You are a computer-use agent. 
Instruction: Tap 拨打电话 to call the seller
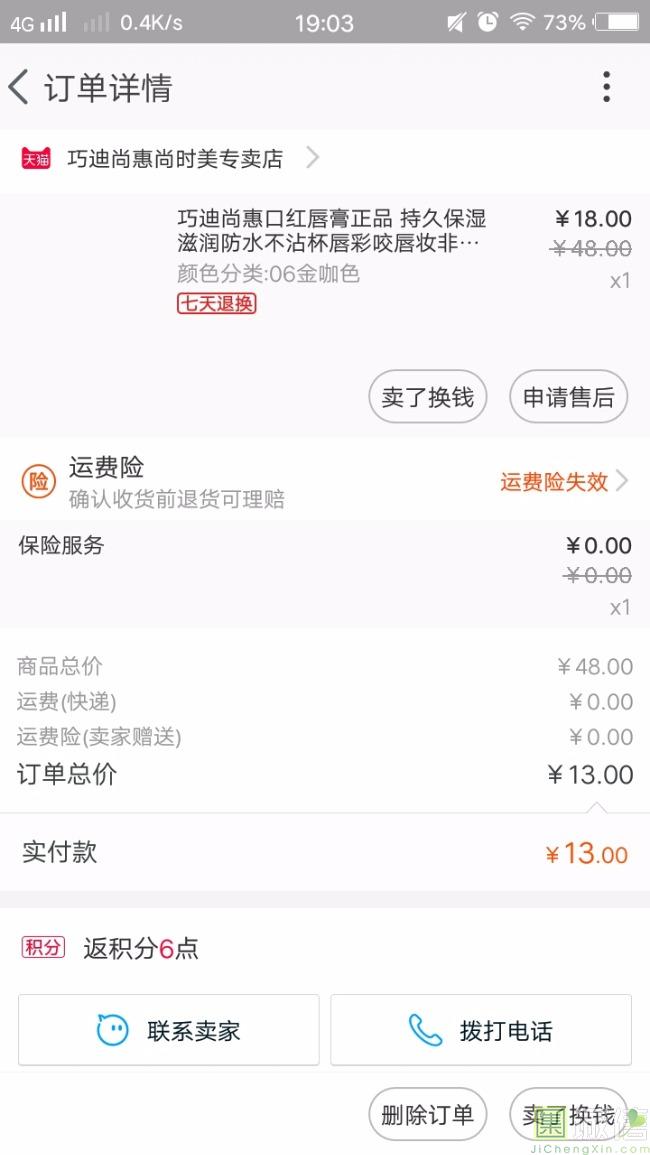[480, 1030]
